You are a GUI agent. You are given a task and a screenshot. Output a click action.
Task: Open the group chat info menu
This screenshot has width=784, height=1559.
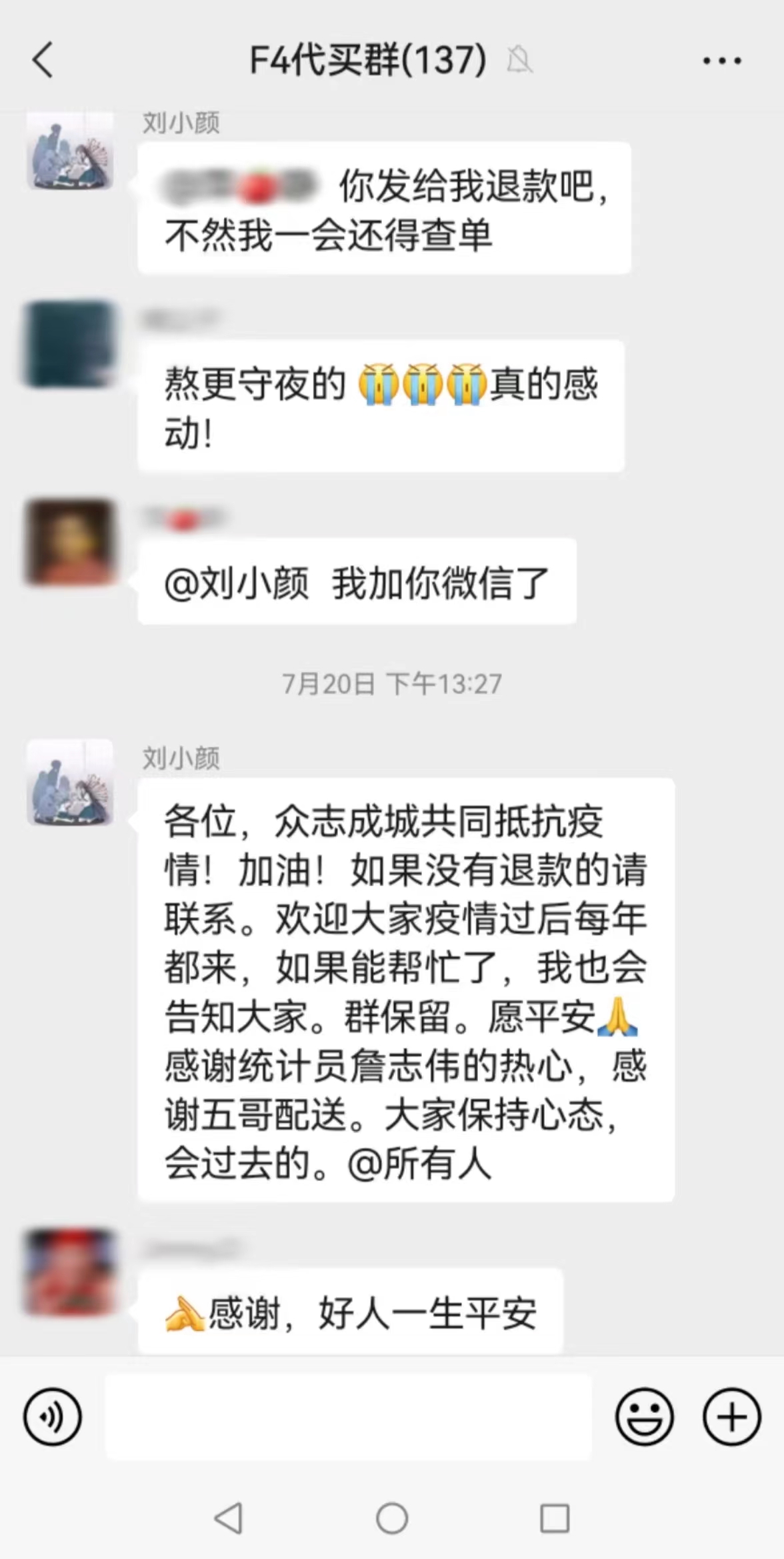click(x=722, y=61)
